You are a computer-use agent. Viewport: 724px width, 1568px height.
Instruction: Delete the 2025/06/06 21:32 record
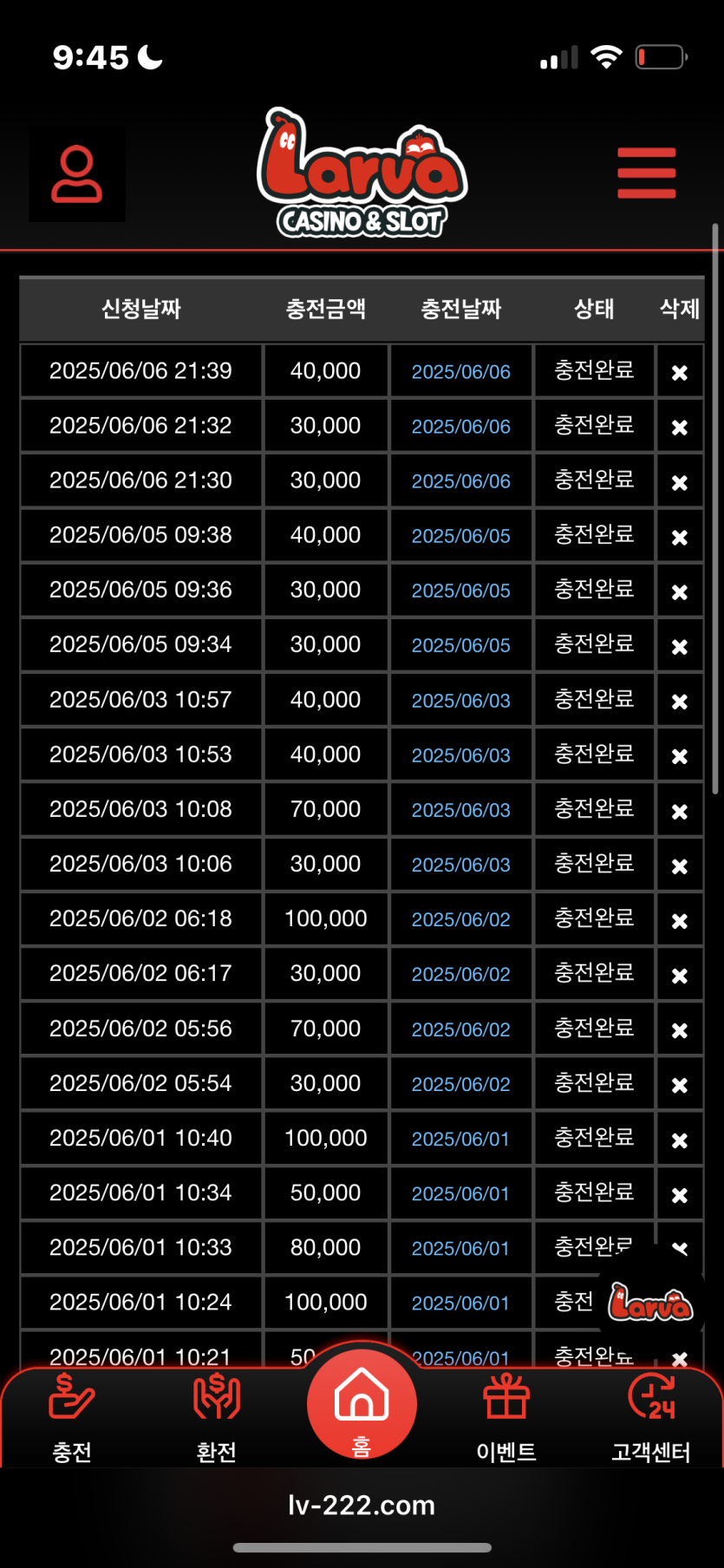[x=680, y=427]
